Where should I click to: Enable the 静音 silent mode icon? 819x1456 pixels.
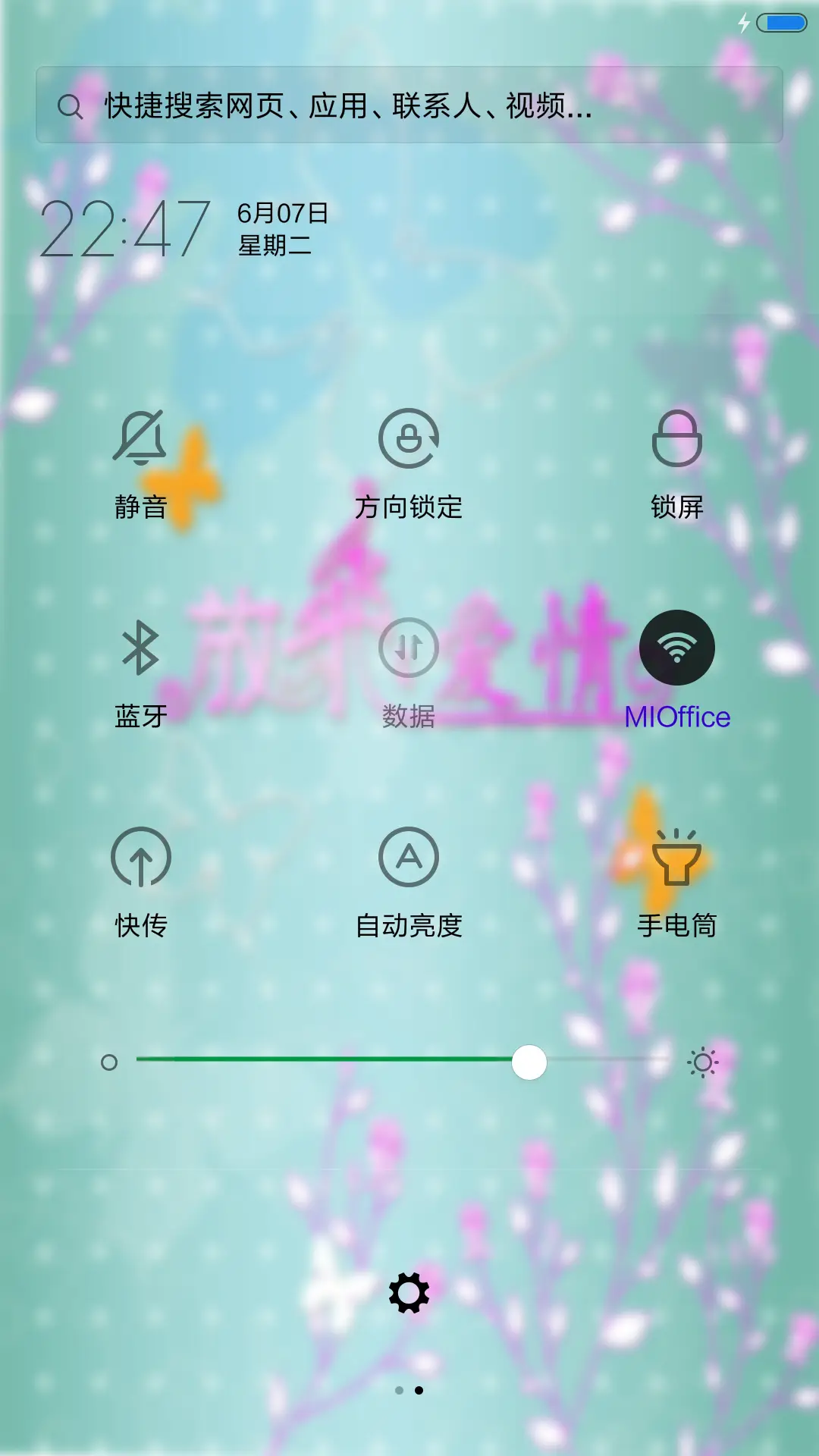click(x=140, y=440)
